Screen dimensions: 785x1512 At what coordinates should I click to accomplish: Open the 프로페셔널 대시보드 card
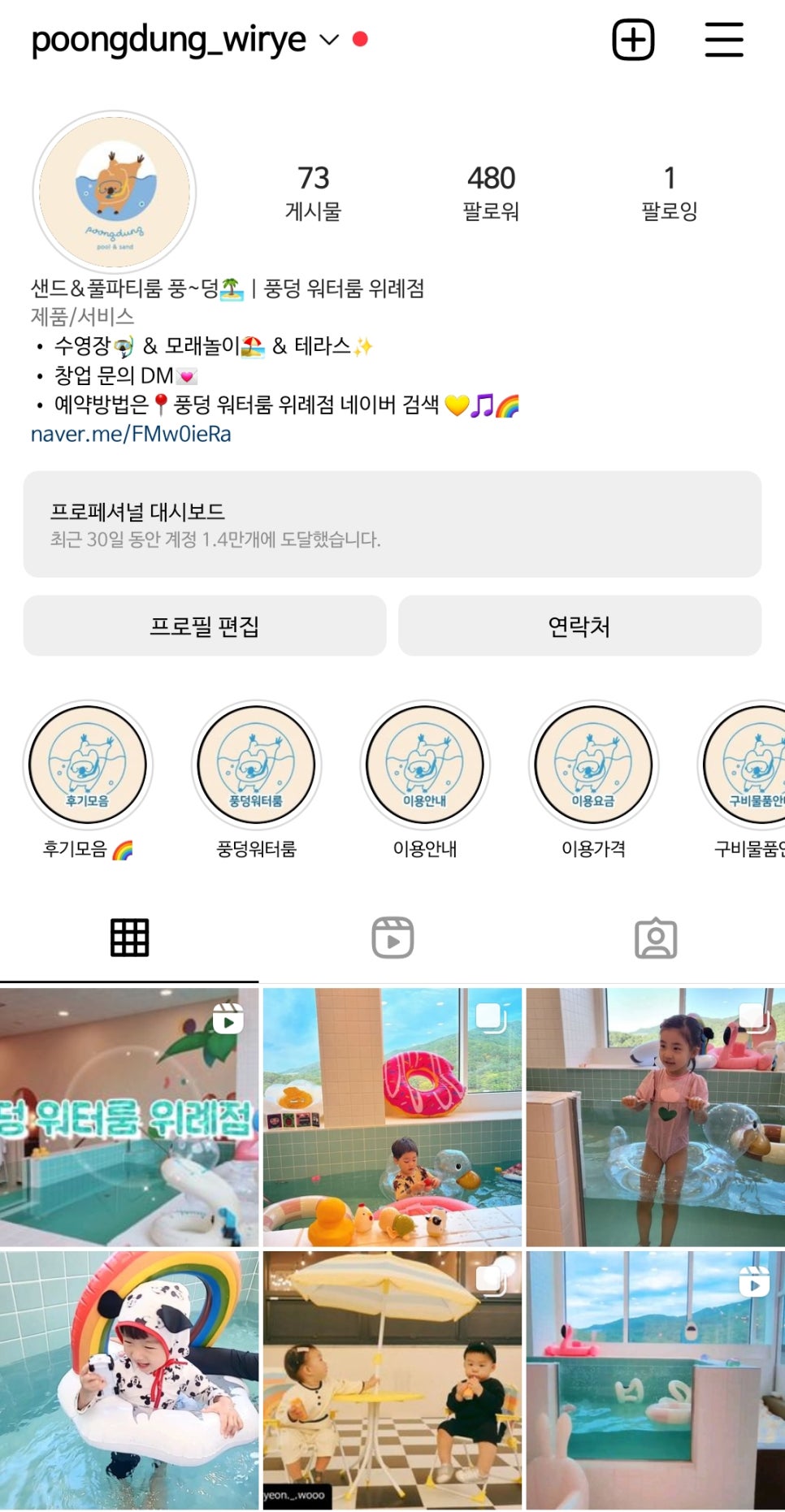(392, 524)
